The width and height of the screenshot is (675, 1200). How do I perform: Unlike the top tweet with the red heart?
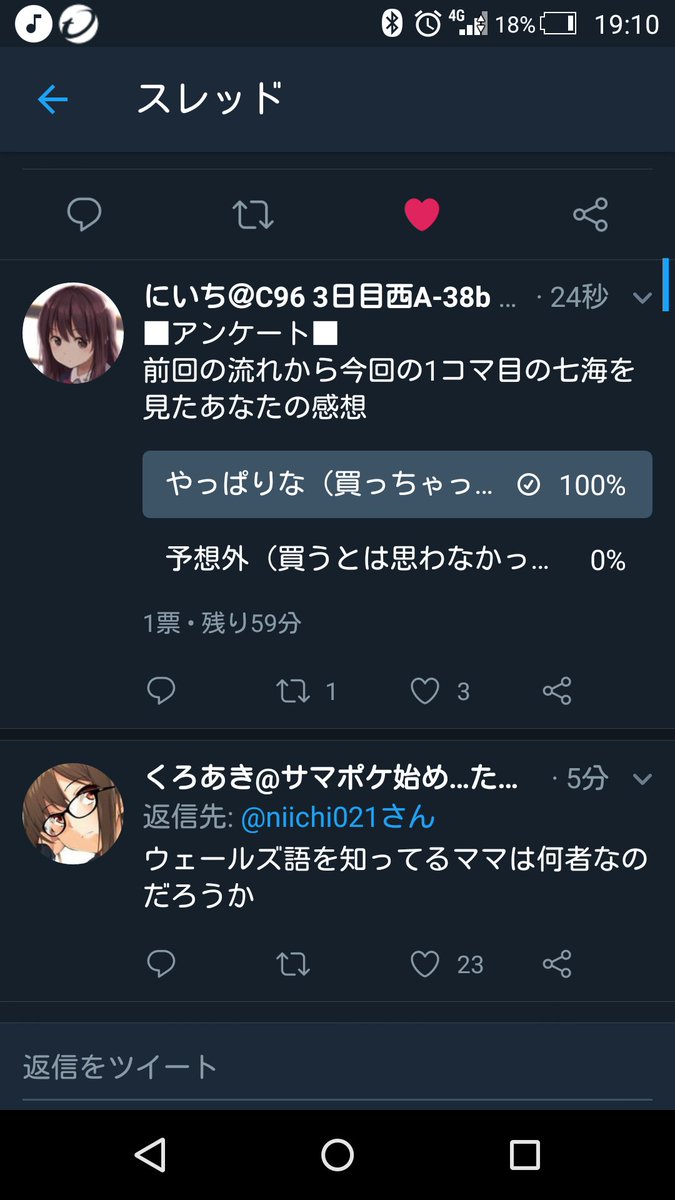421,214
